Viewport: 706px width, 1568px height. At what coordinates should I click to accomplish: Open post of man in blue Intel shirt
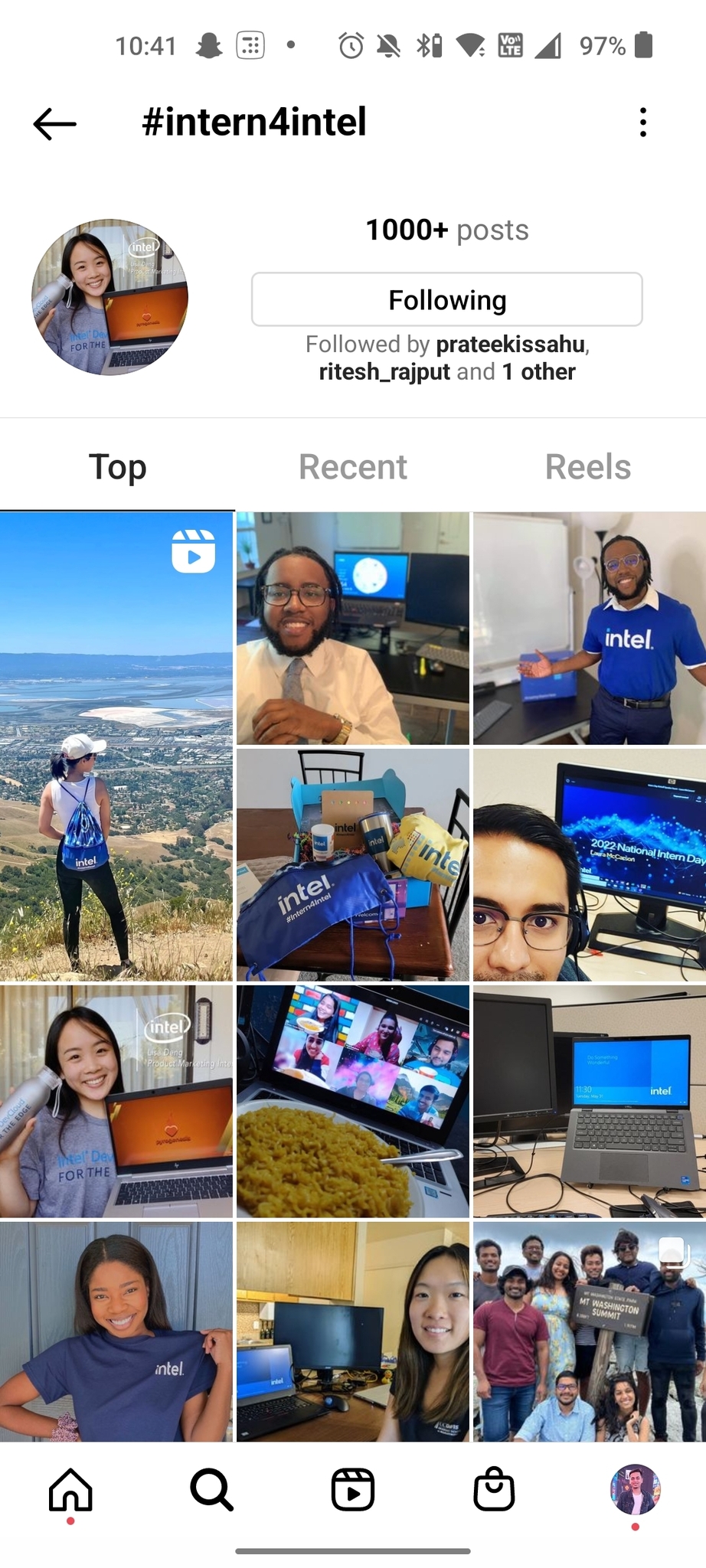tap(589, 629)
